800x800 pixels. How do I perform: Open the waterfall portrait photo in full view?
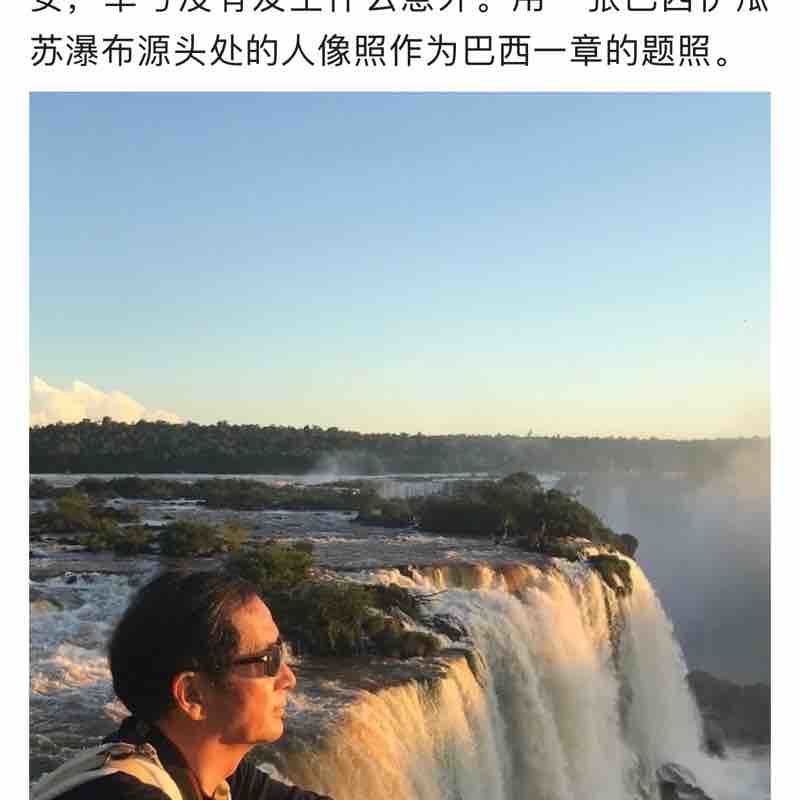click(400, 446)
